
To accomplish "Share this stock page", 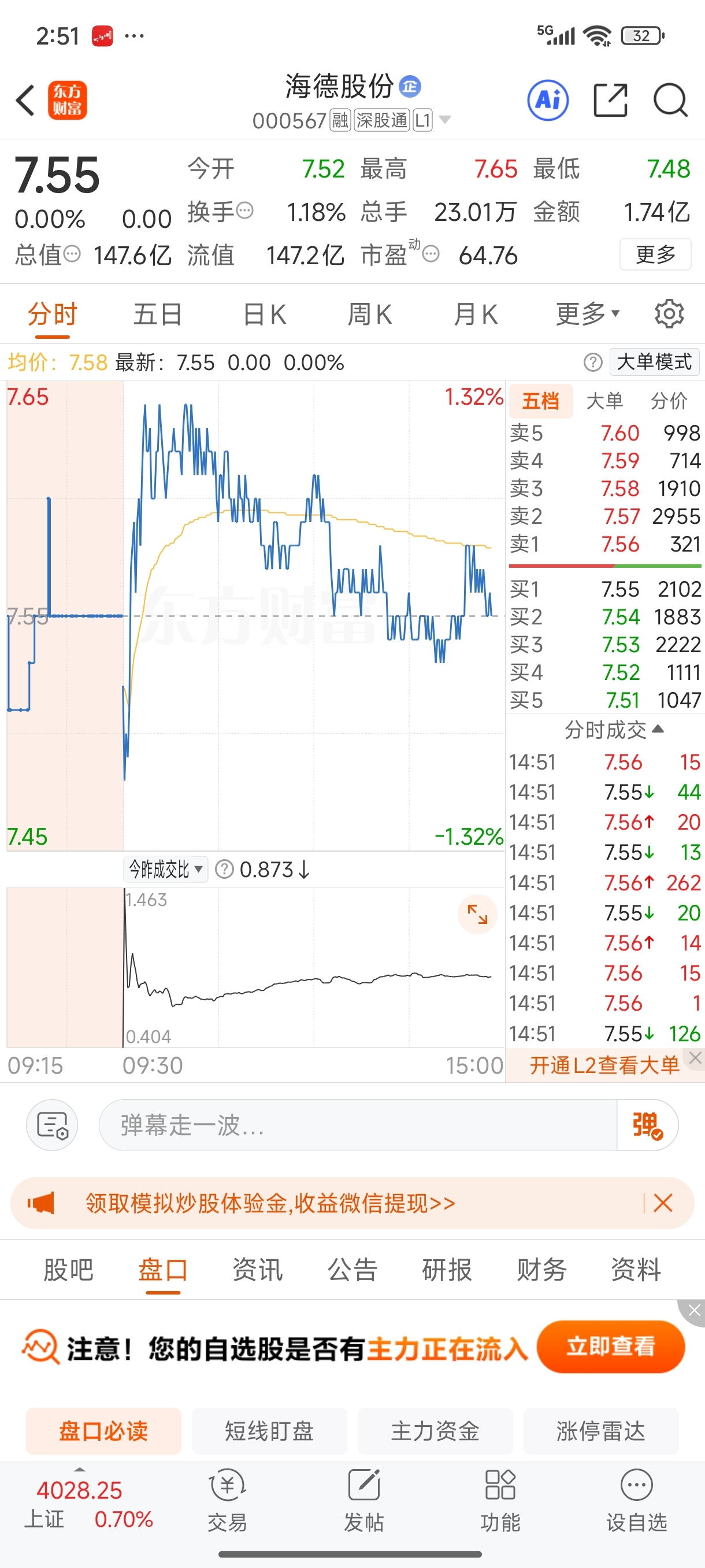I will [610, 101].
